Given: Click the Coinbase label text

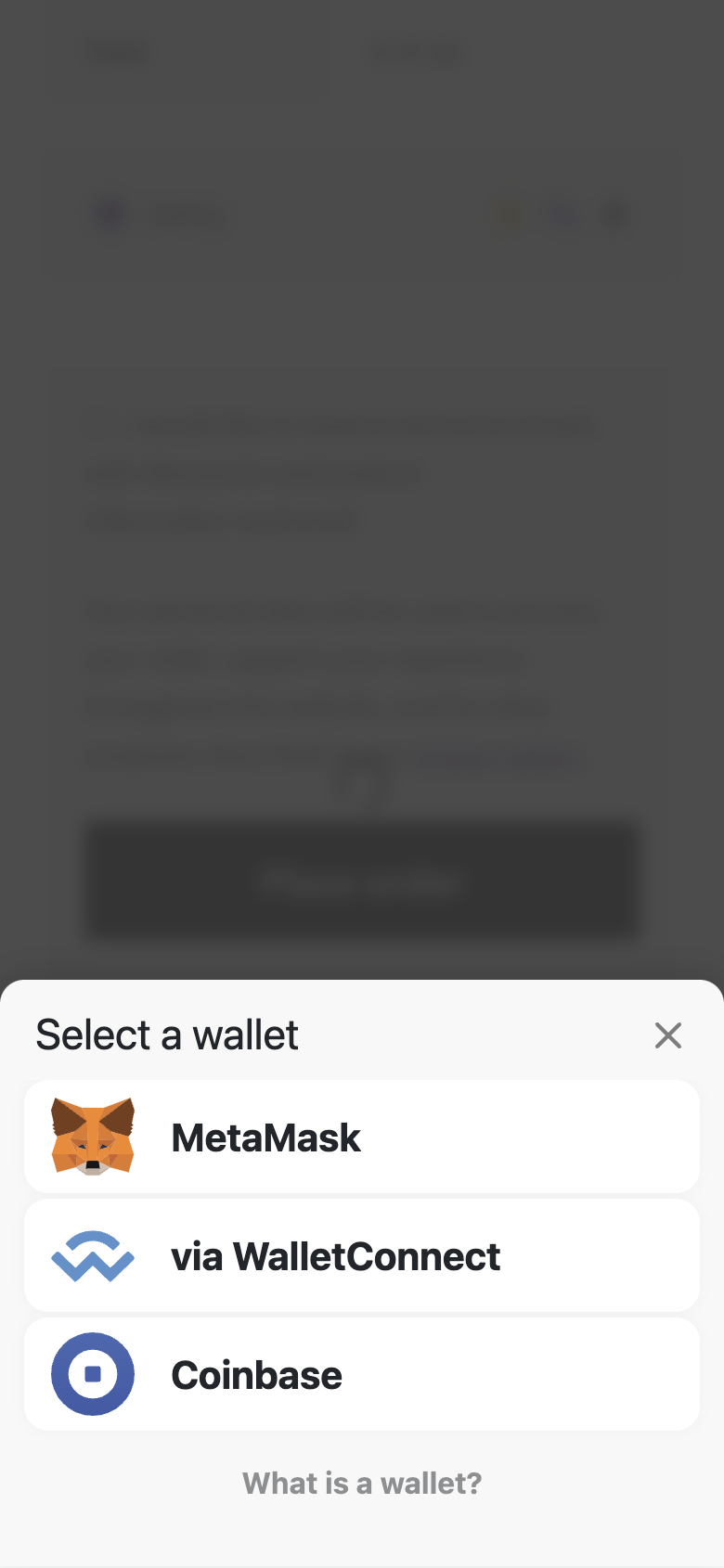Looking at the screenshot, I should [257, 1376].
